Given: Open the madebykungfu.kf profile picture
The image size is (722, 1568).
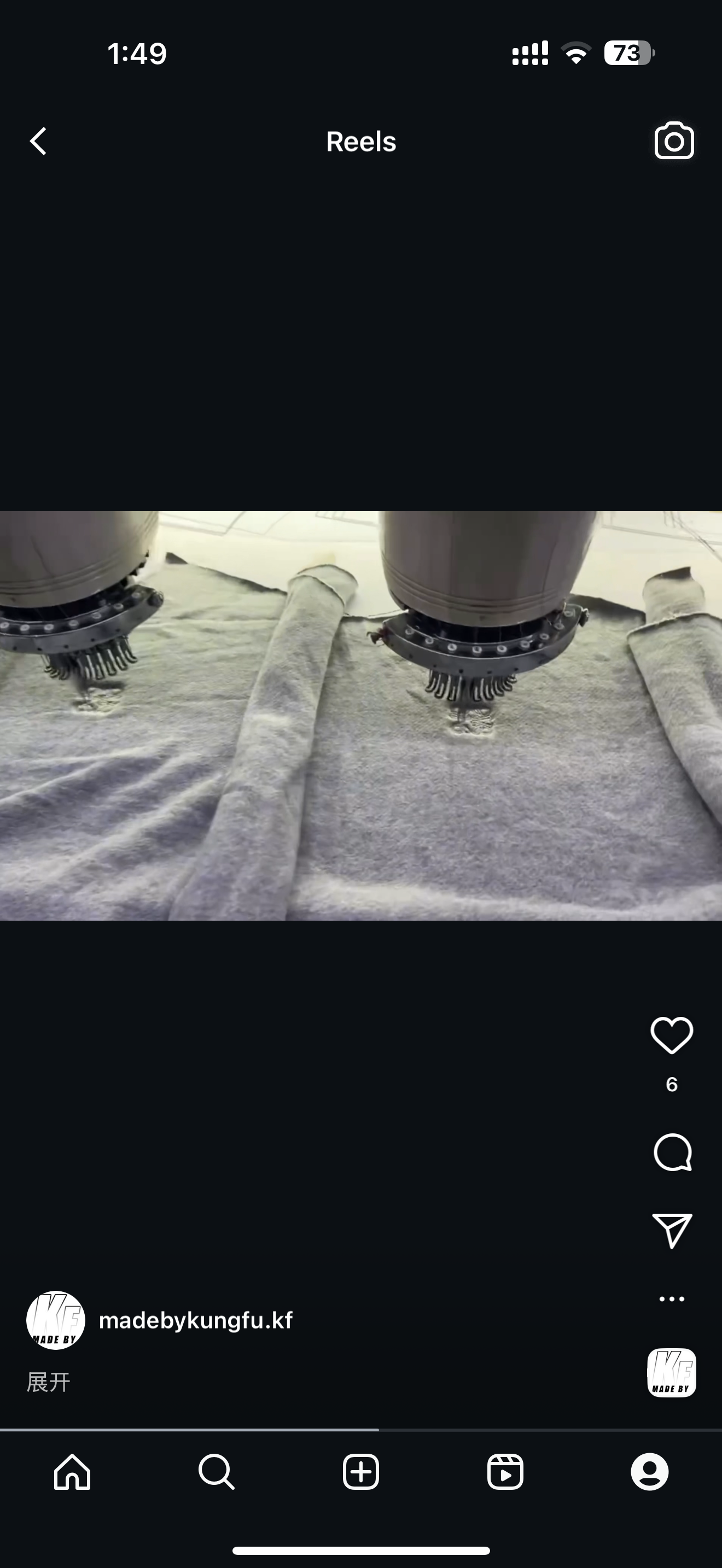Looking at the screenshot, I should point(55,1320).
